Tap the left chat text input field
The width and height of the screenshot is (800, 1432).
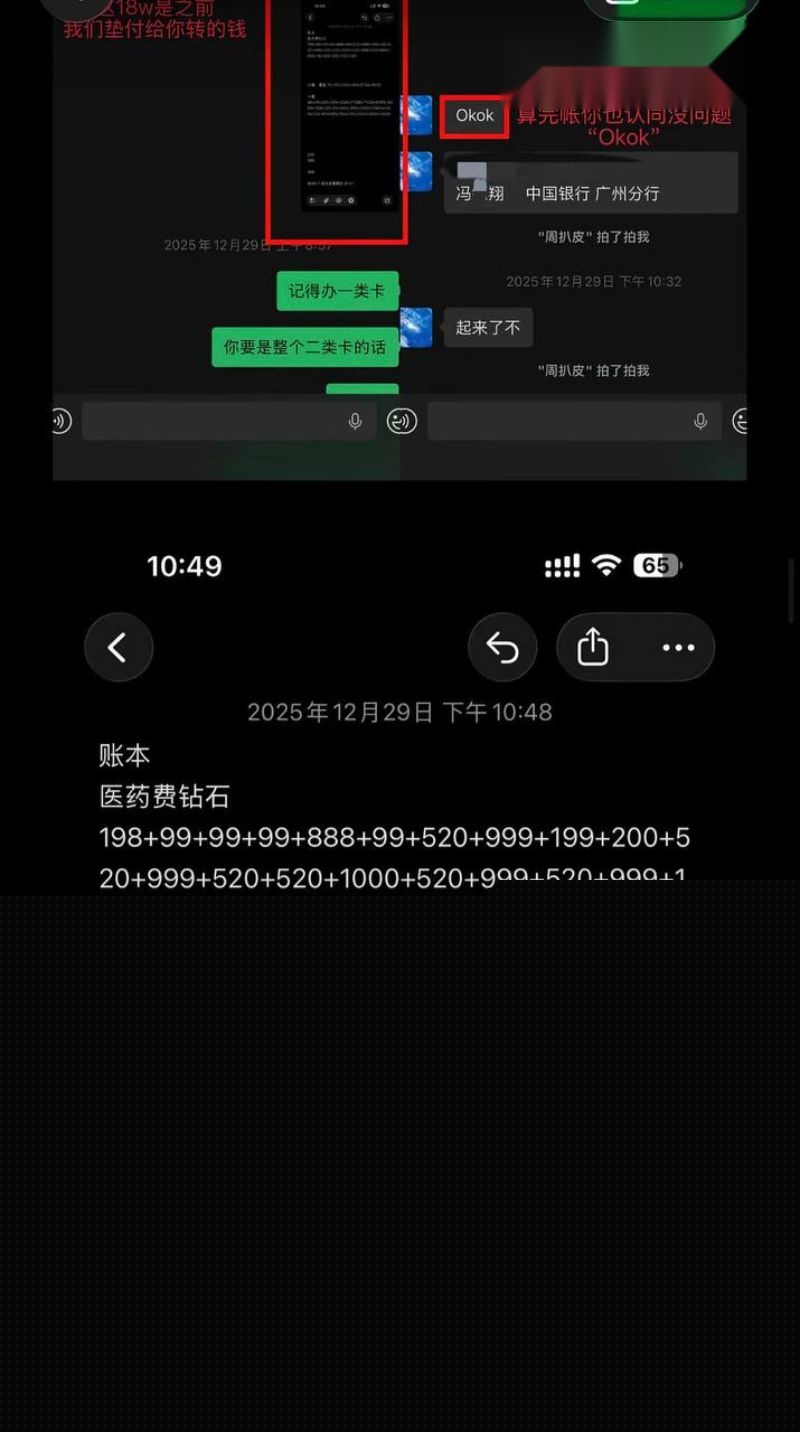(229, 421)
